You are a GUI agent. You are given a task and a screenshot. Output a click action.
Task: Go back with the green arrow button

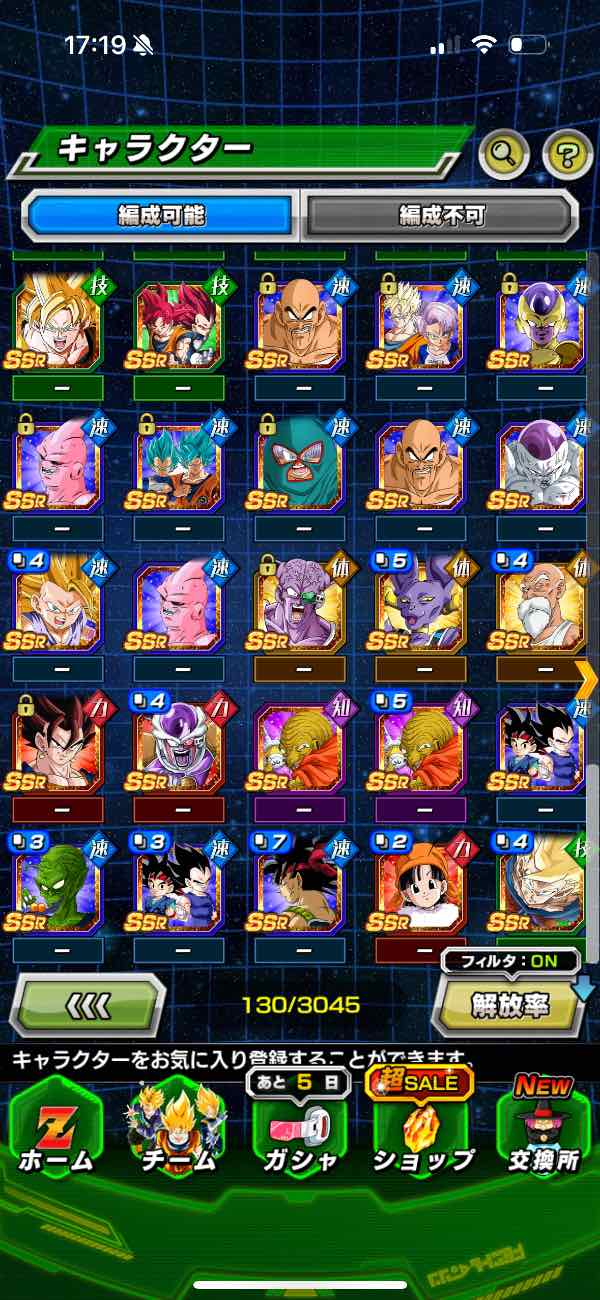88,1004
